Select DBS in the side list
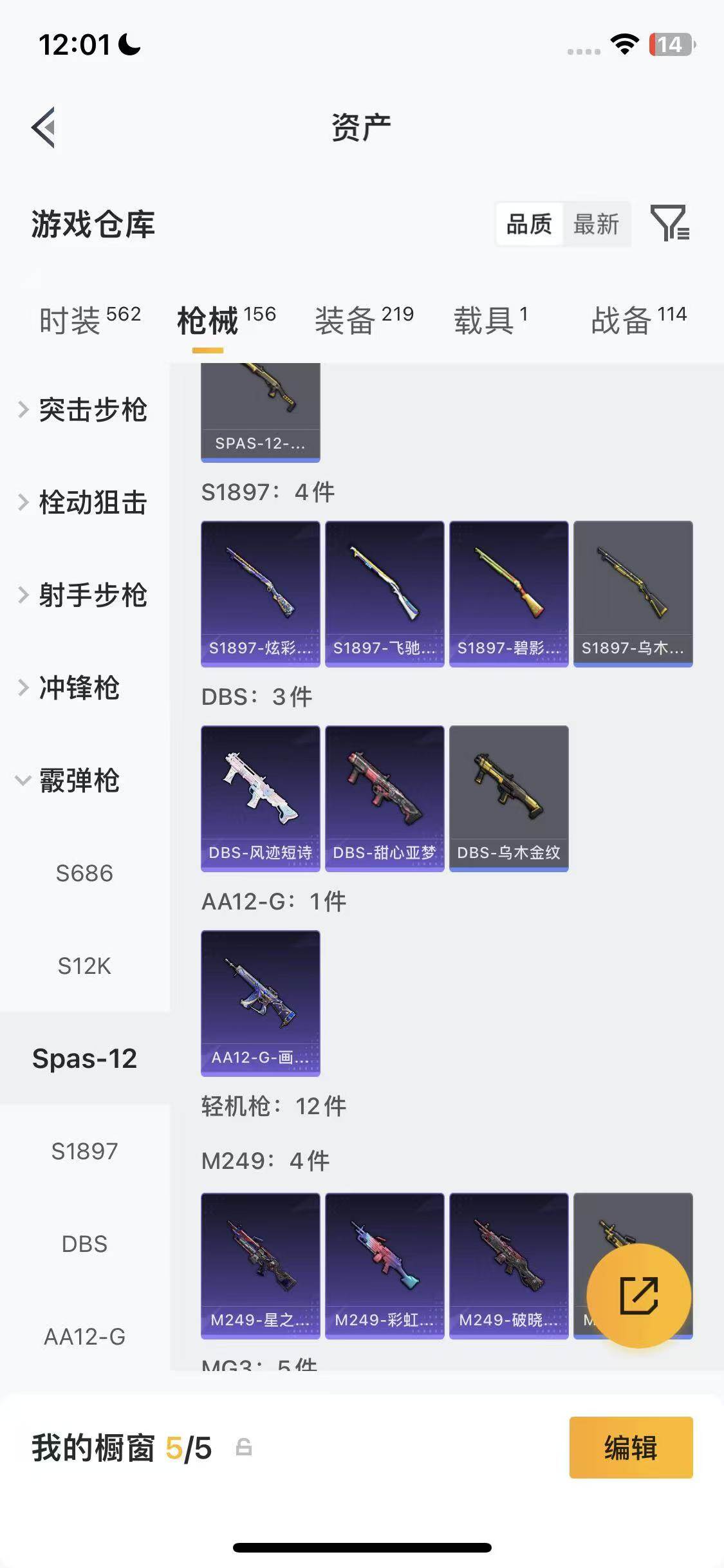 click(84, 1244)
